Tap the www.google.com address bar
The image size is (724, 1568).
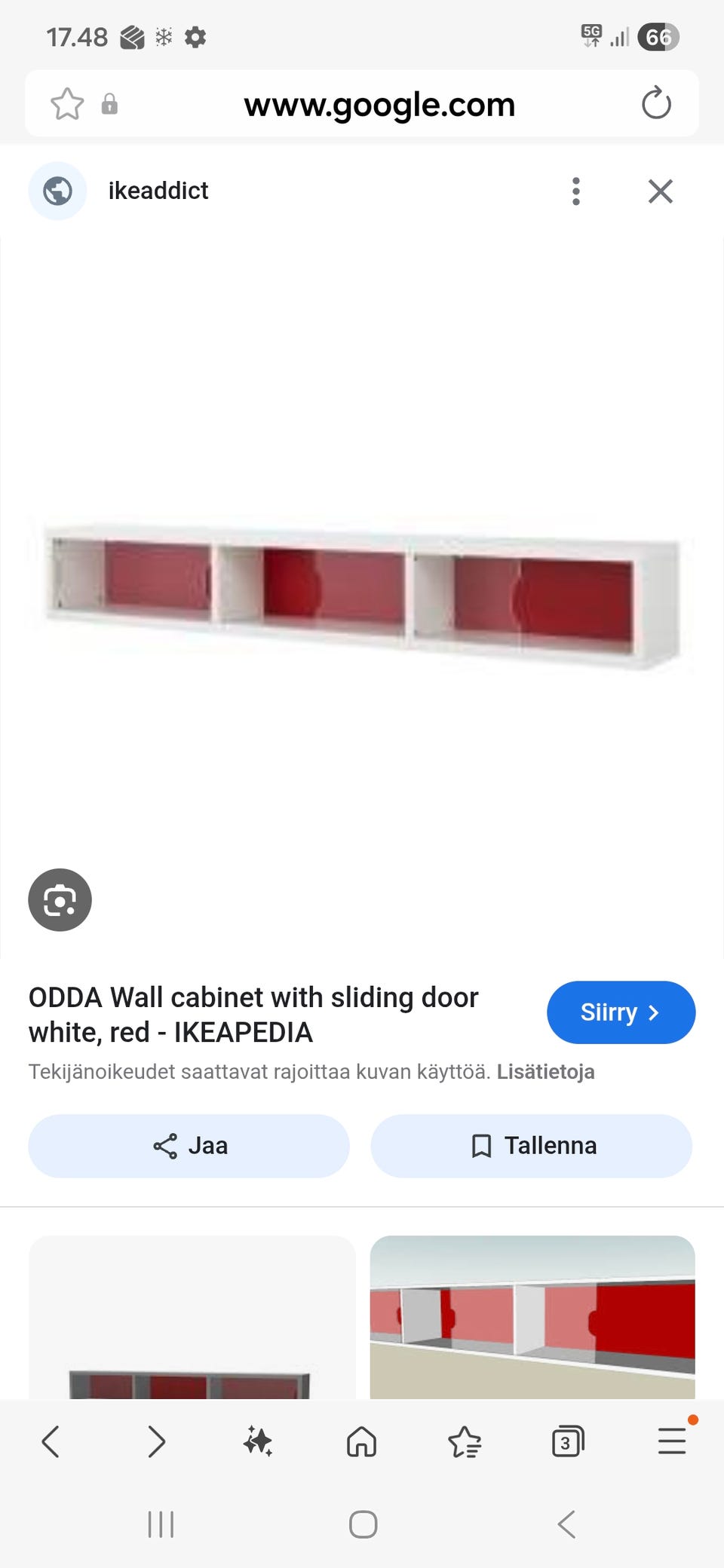379,104
